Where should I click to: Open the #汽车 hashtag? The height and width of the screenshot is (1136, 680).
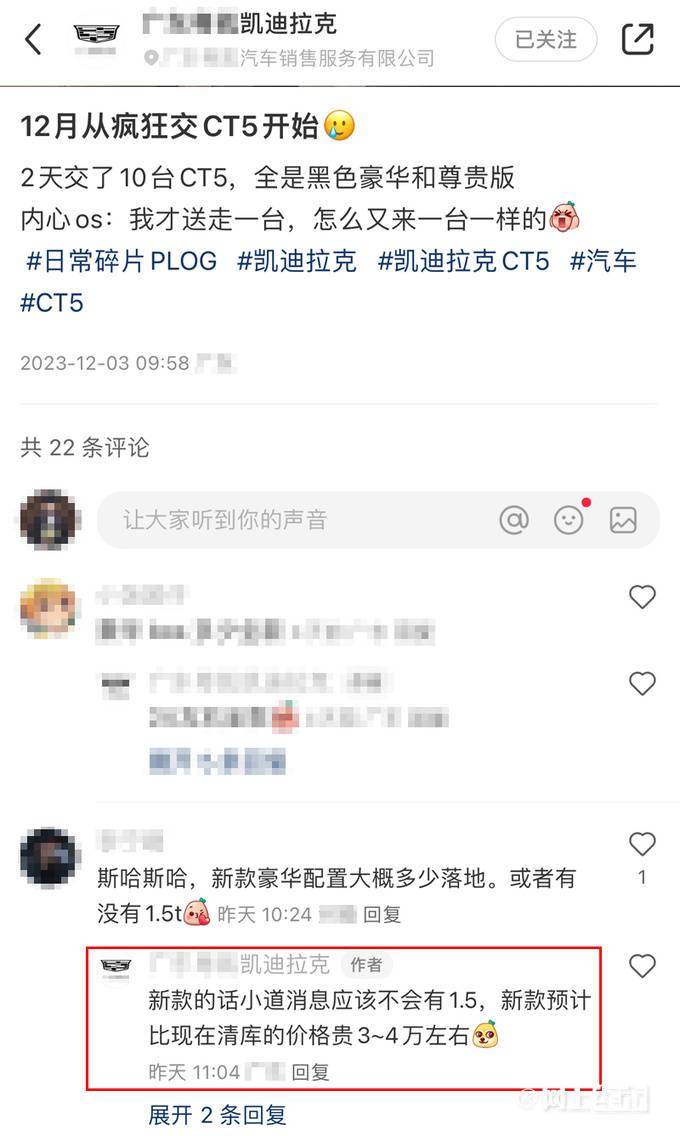coord(602,262)
